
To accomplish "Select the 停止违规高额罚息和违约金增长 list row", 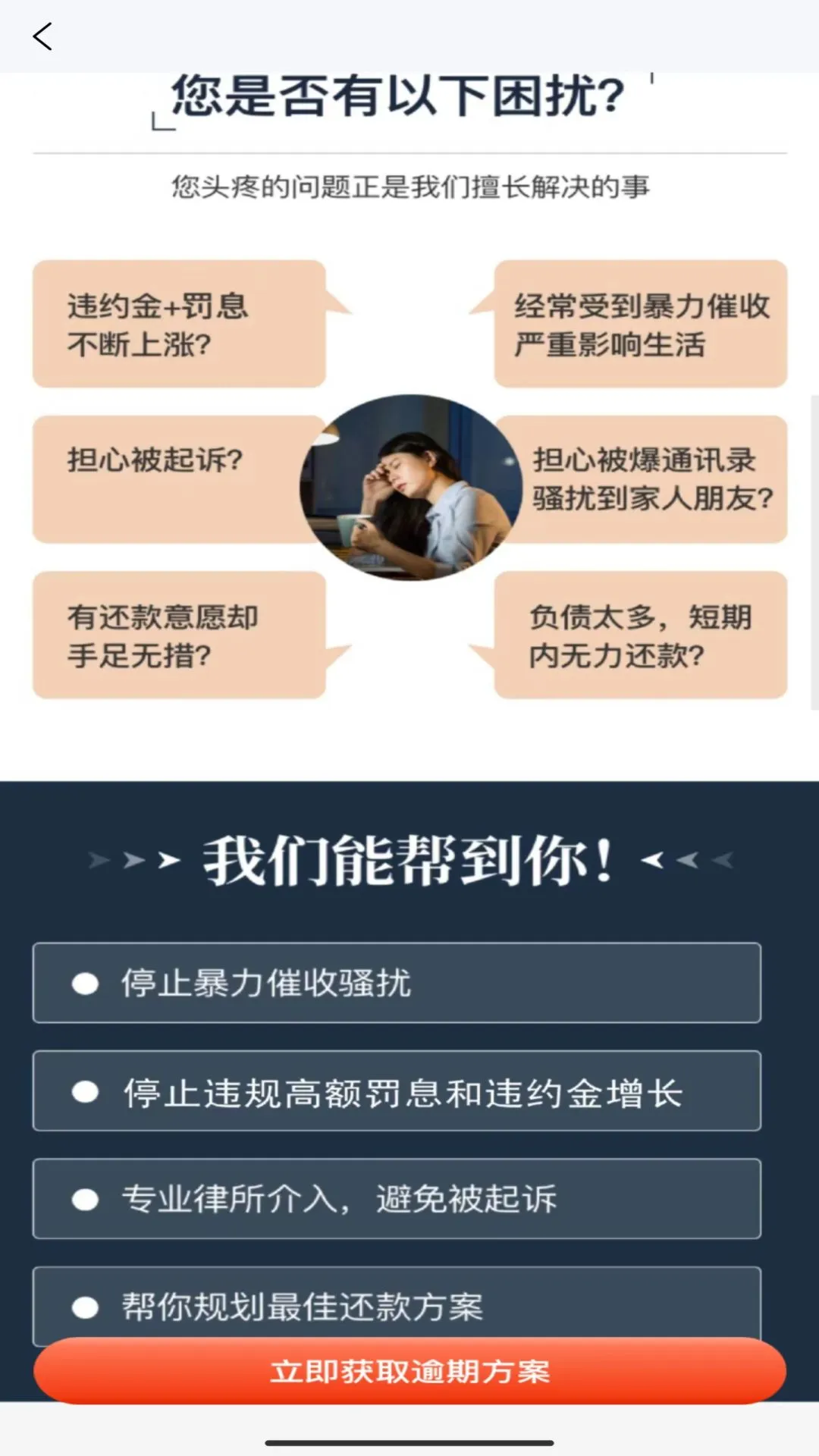I will 395,1091.
